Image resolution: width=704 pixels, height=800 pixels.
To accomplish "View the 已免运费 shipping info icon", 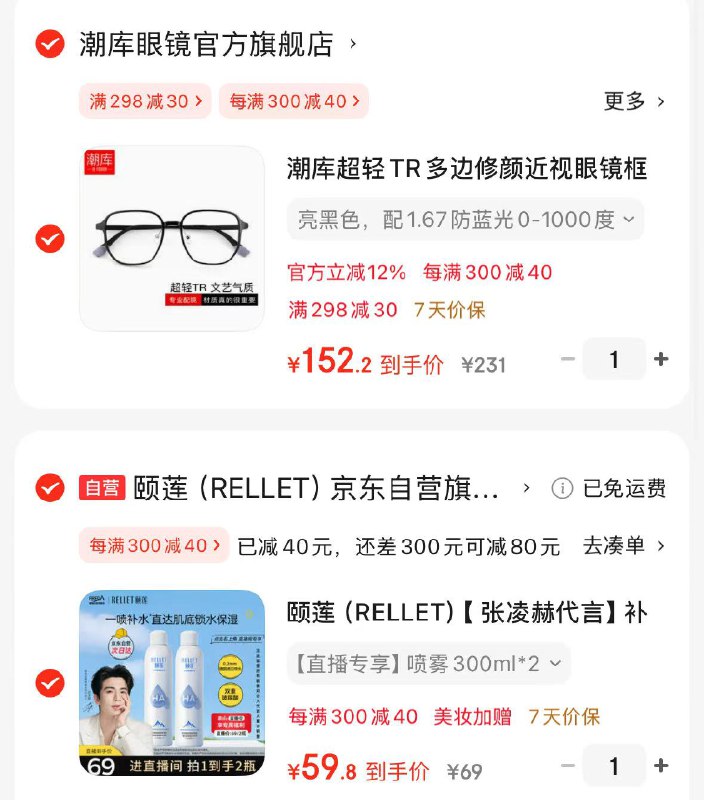I will (x=563, y=488).
